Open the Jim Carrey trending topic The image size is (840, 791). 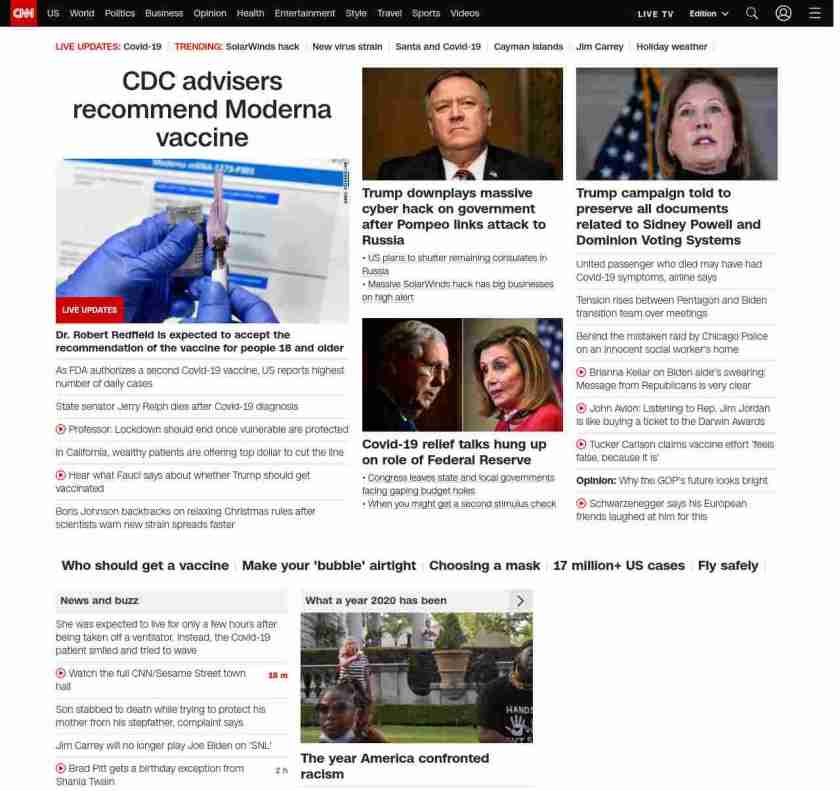[600, 47]
